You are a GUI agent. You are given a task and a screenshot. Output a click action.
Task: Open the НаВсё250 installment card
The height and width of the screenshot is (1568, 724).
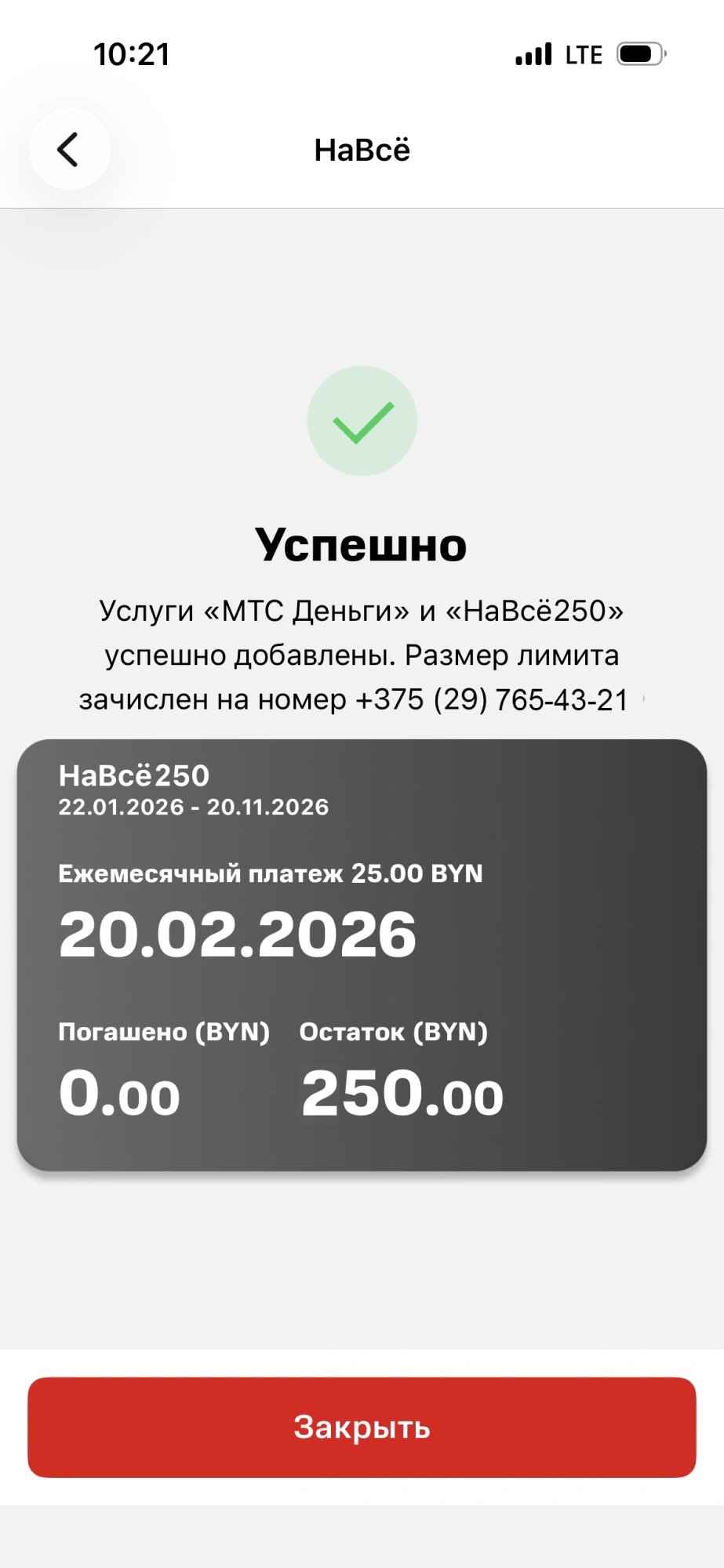coord(362,954)
